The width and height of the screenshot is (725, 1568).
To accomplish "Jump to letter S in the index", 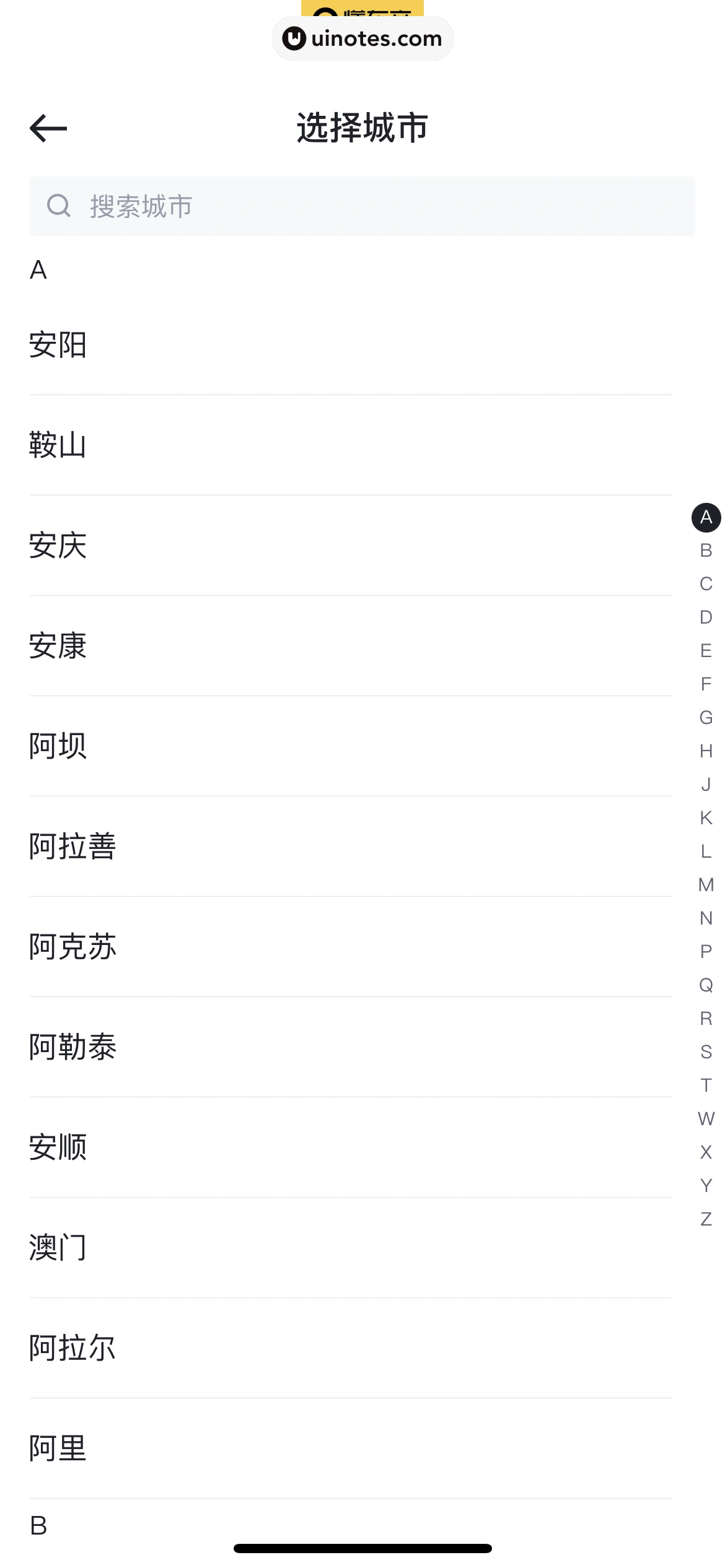I will pos(706,1052).
